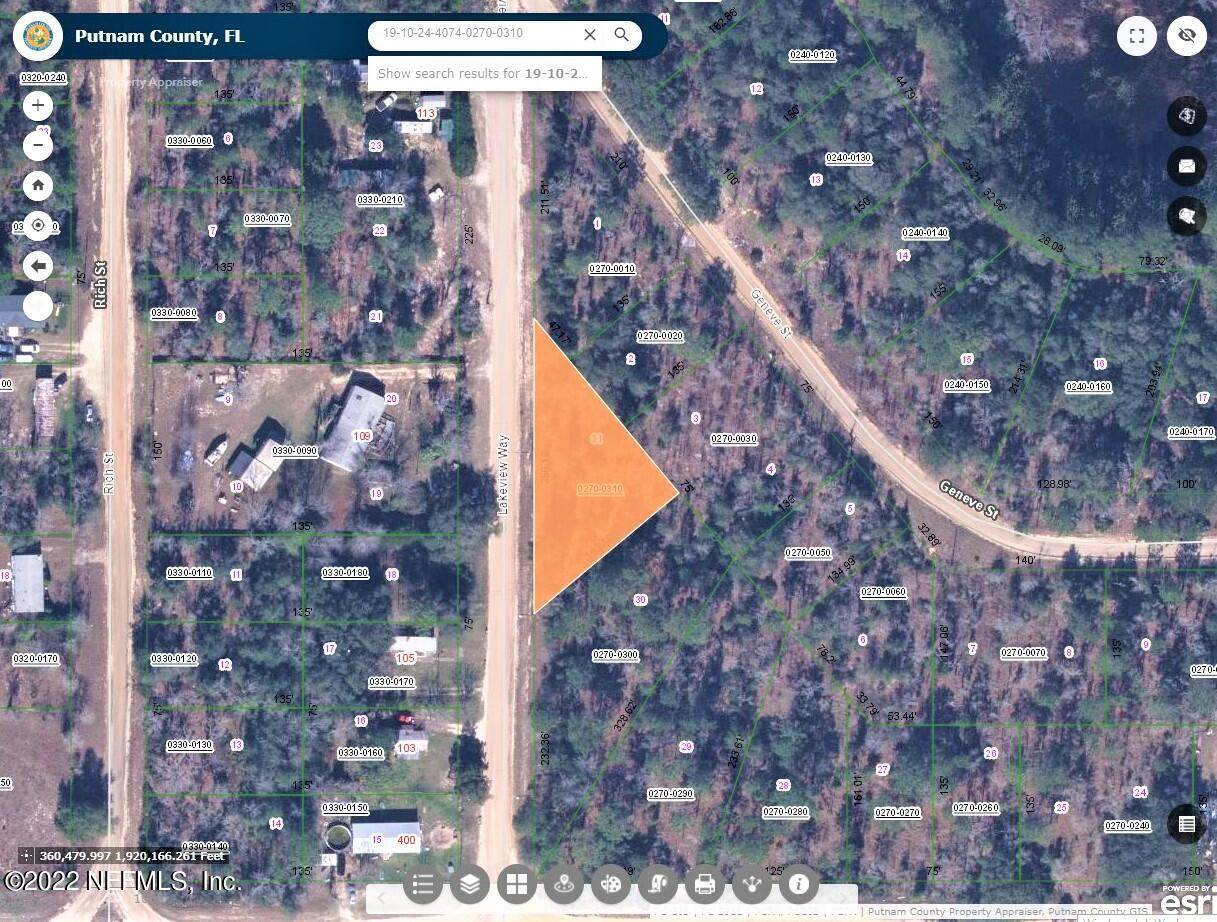Zoom in on the map
1217x922 pixels.
pyautogui.click(x=38, y=105)
